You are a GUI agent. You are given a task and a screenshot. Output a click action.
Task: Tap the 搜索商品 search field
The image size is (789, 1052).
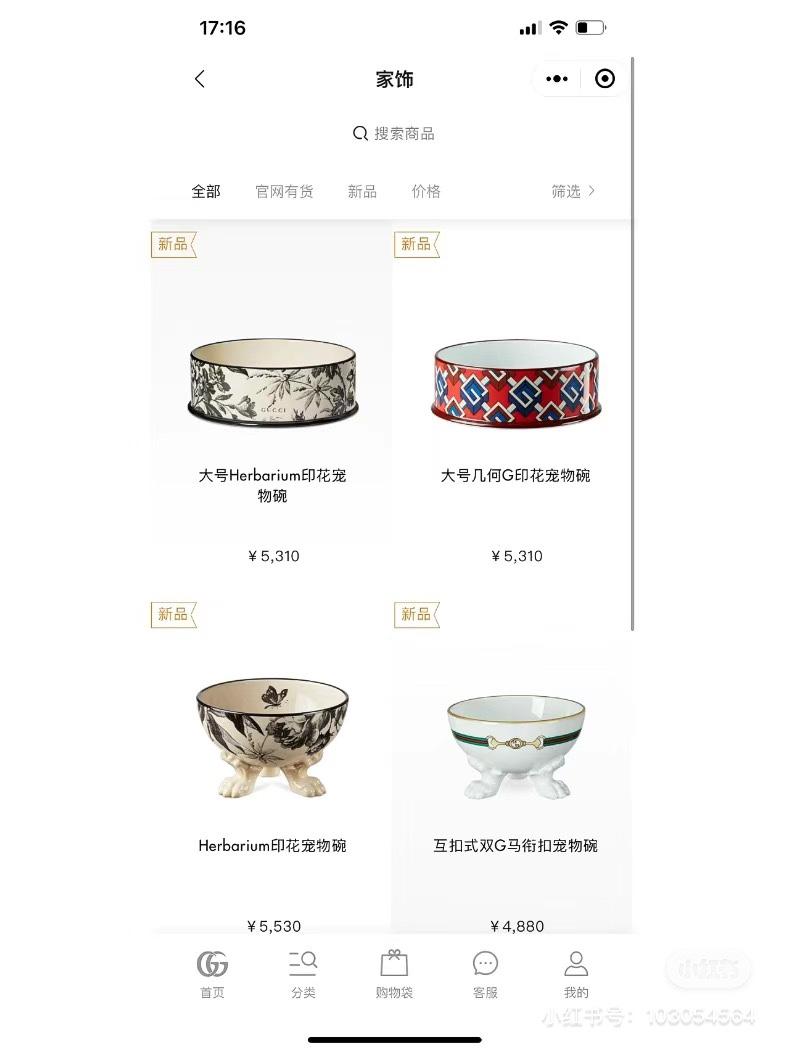[394, 133]
